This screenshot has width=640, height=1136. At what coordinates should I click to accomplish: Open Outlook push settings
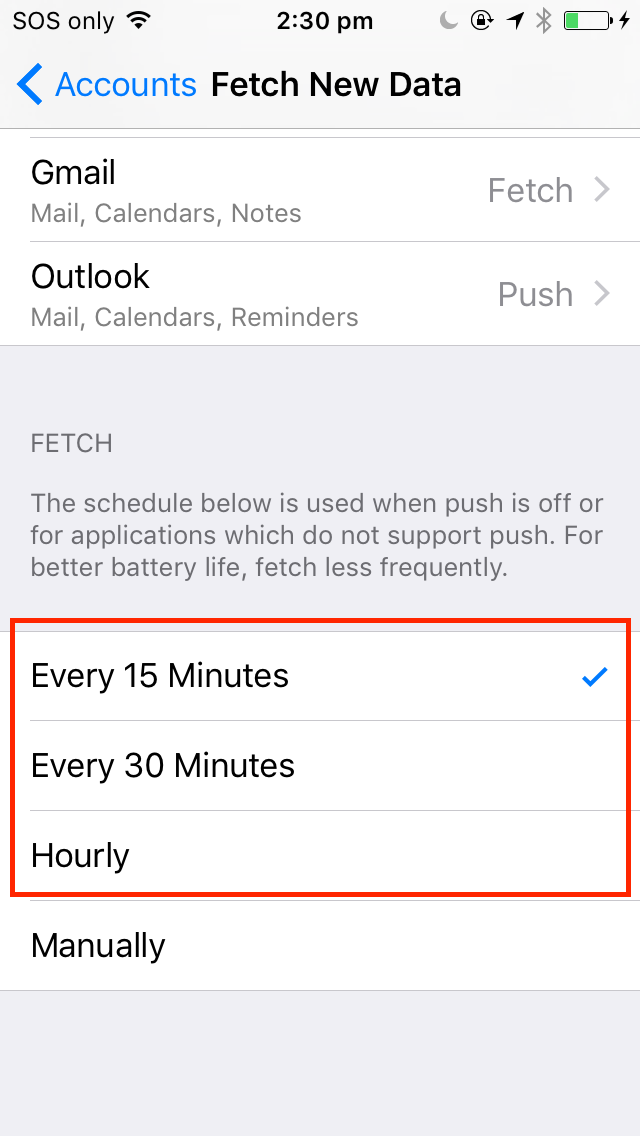coord(320,293)
